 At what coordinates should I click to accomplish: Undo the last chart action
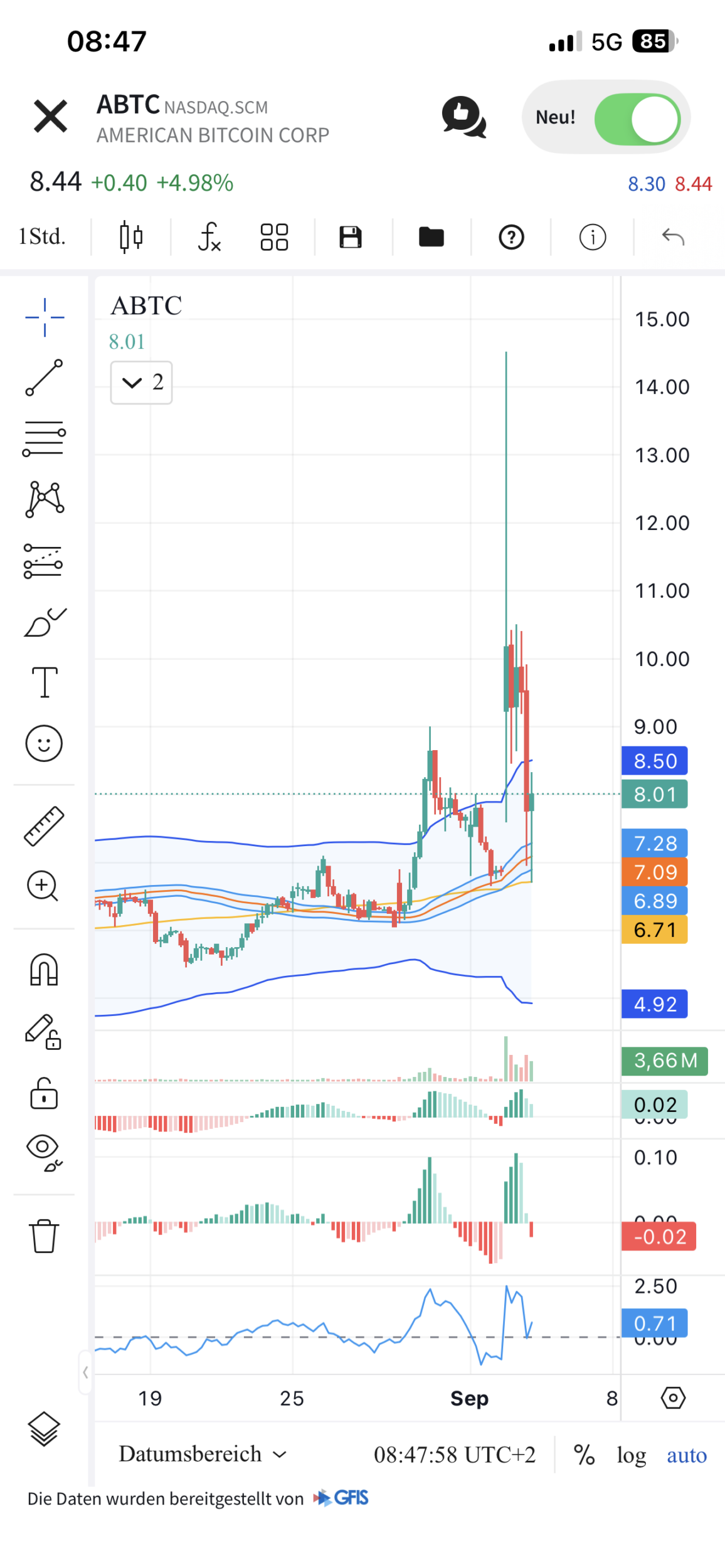[673, 237]
